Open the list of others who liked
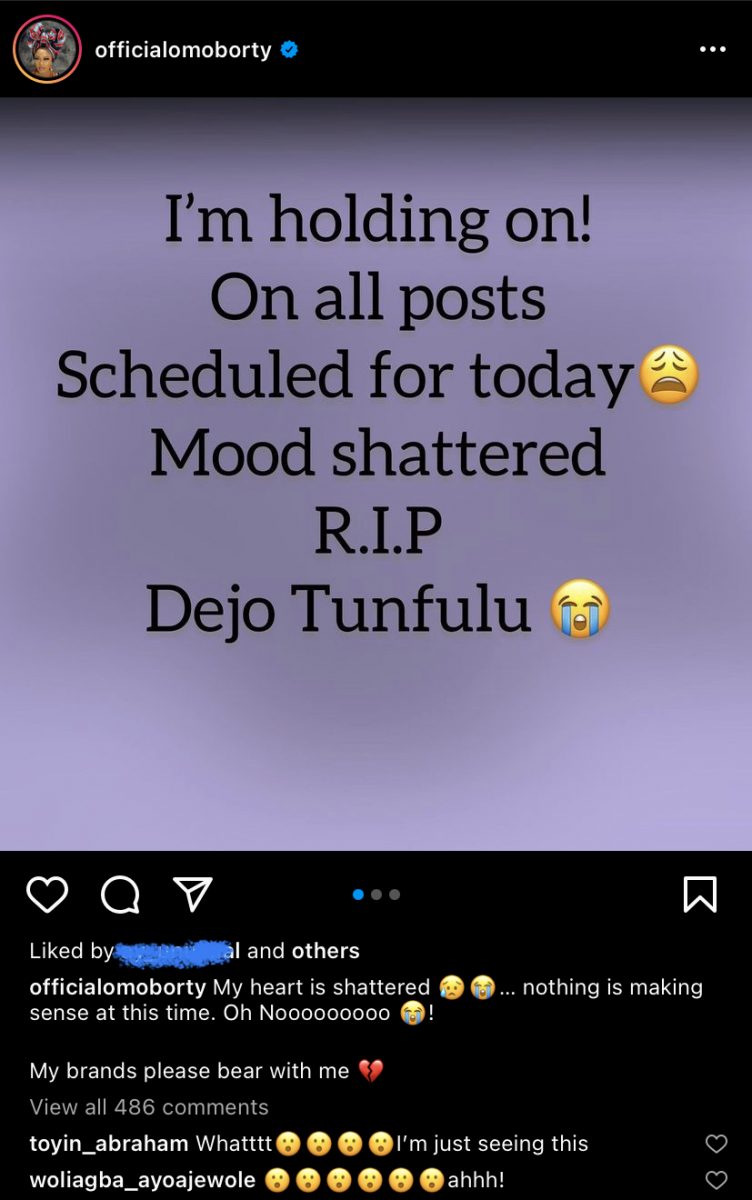Screen dimensions: 752x1200 tap(325, 951)
